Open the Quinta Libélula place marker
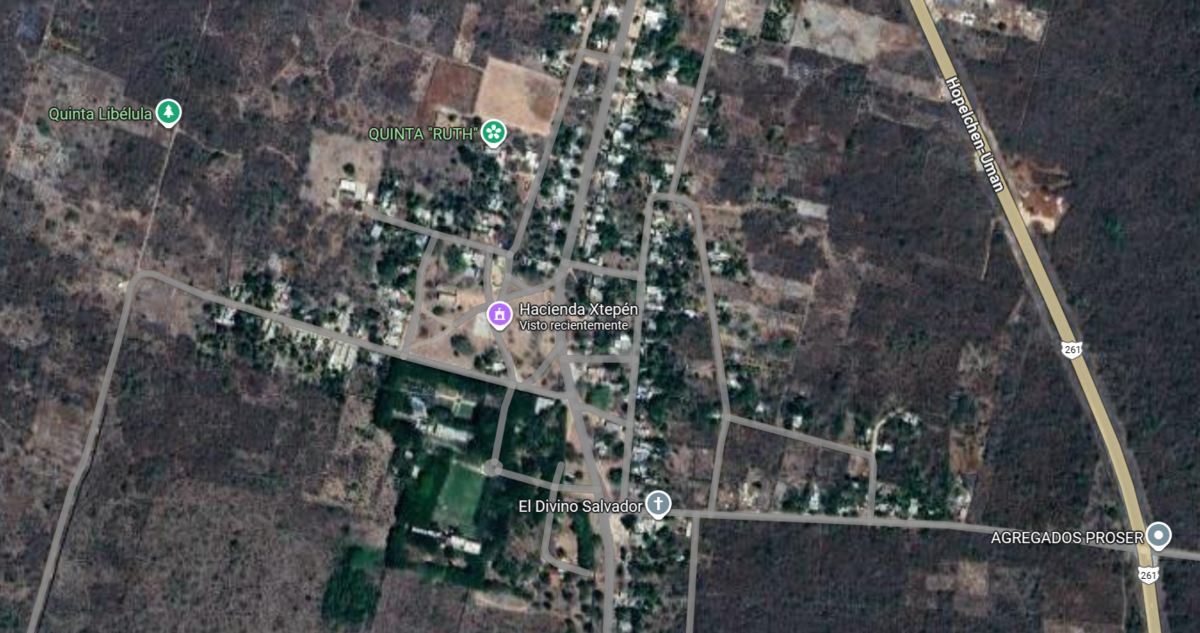The height and width of the screenshot is (633, 1200). [x=168, y=112]
